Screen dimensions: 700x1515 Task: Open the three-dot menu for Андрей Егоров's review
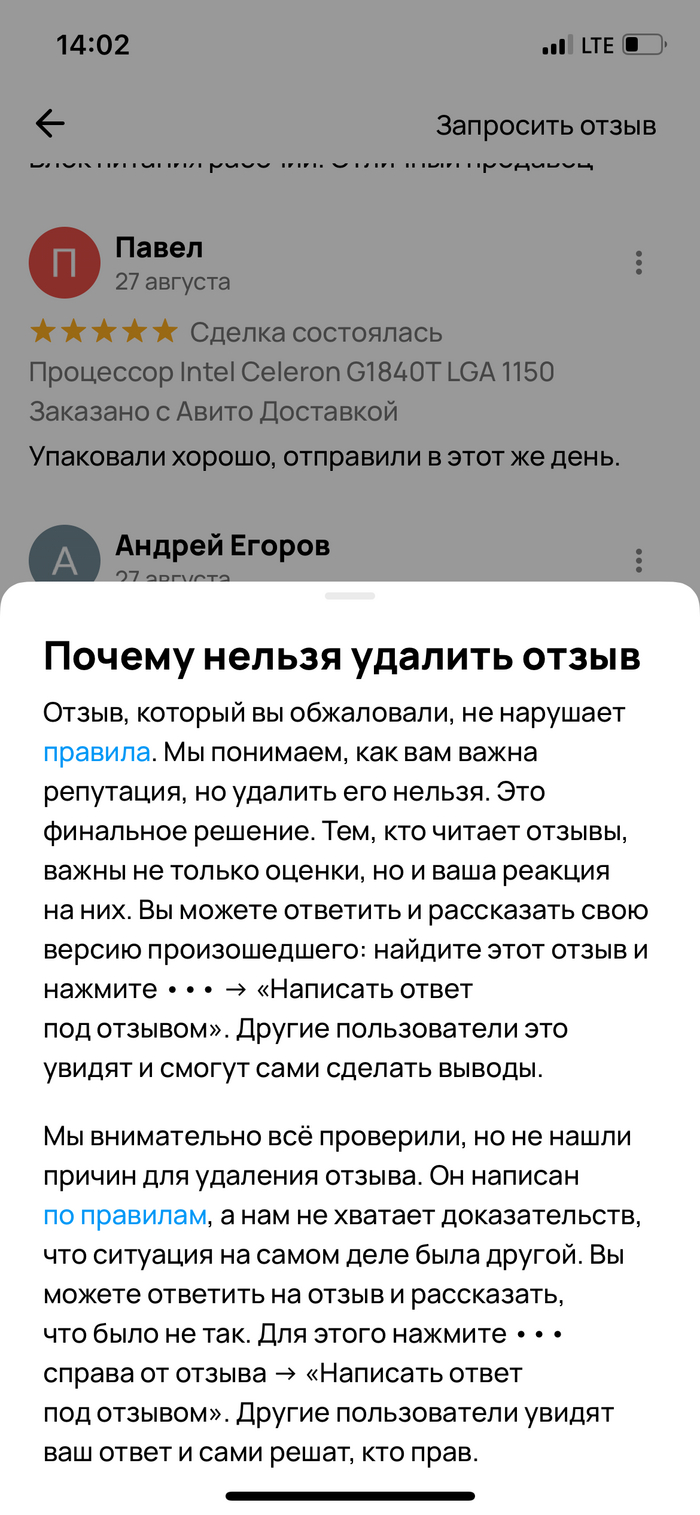638,558
